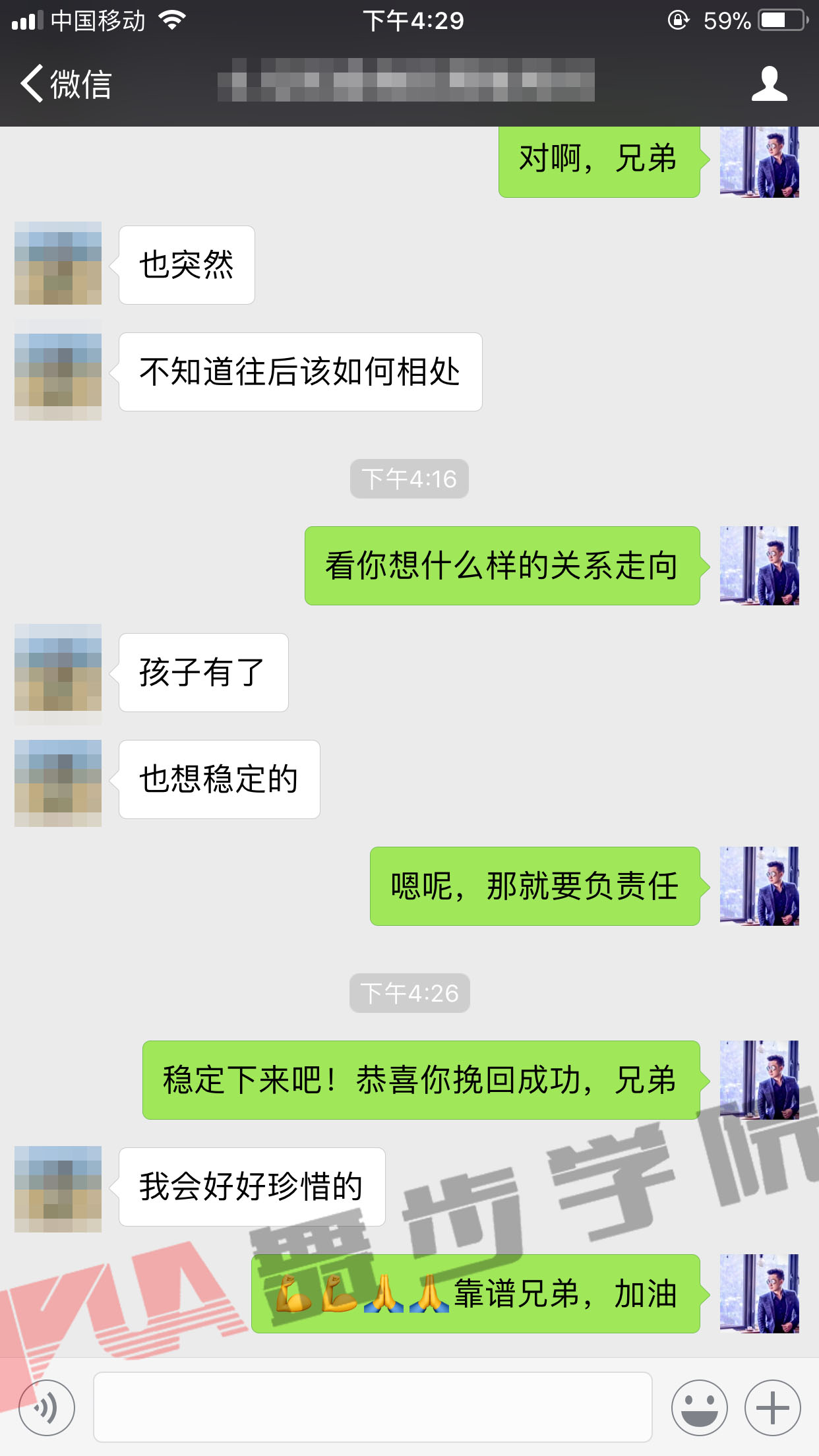Tap the 微信 back label
Viewport: 819px width, 1456px height.
(x=81, y=84)
